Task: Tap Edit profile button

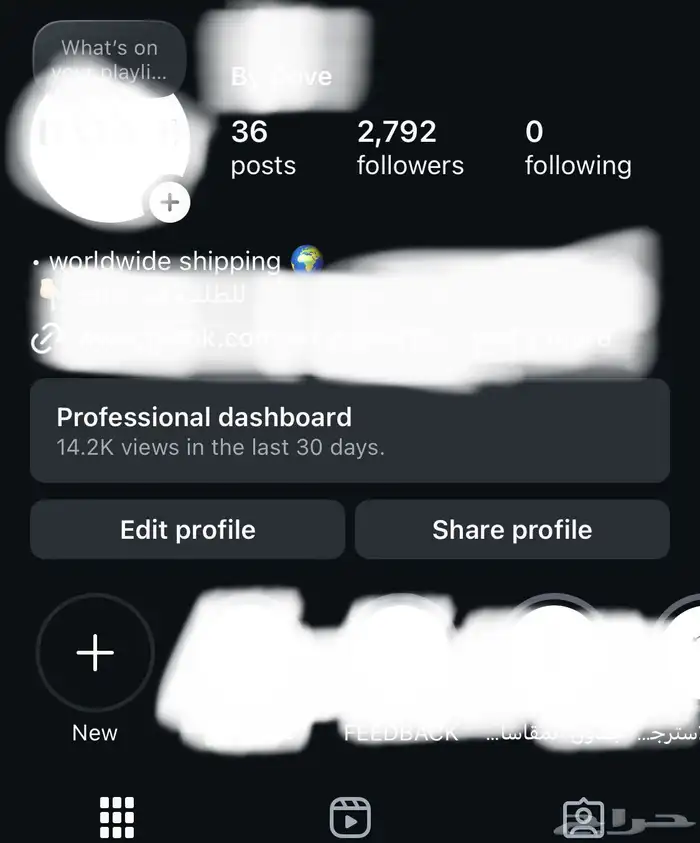Action: click(x=187, y=529)
